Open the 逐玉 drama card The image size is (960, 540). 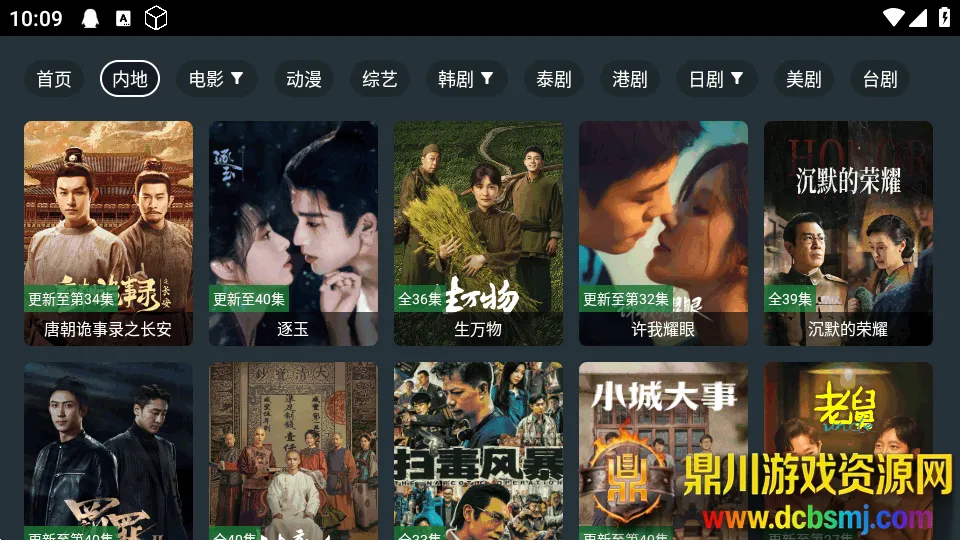pos(293,232)
